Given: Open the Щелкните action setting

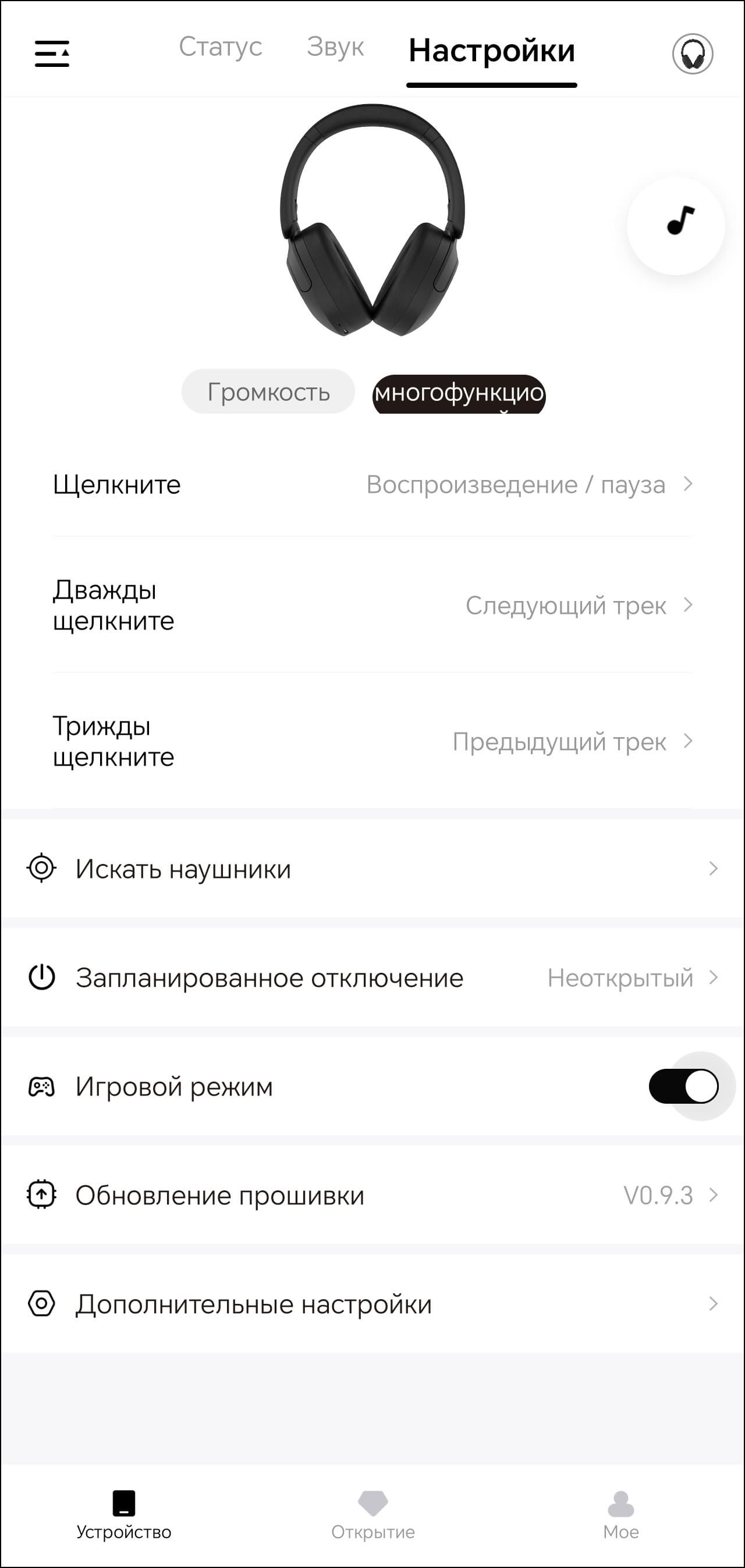Looking at the screenshot, I should [372, 485].
